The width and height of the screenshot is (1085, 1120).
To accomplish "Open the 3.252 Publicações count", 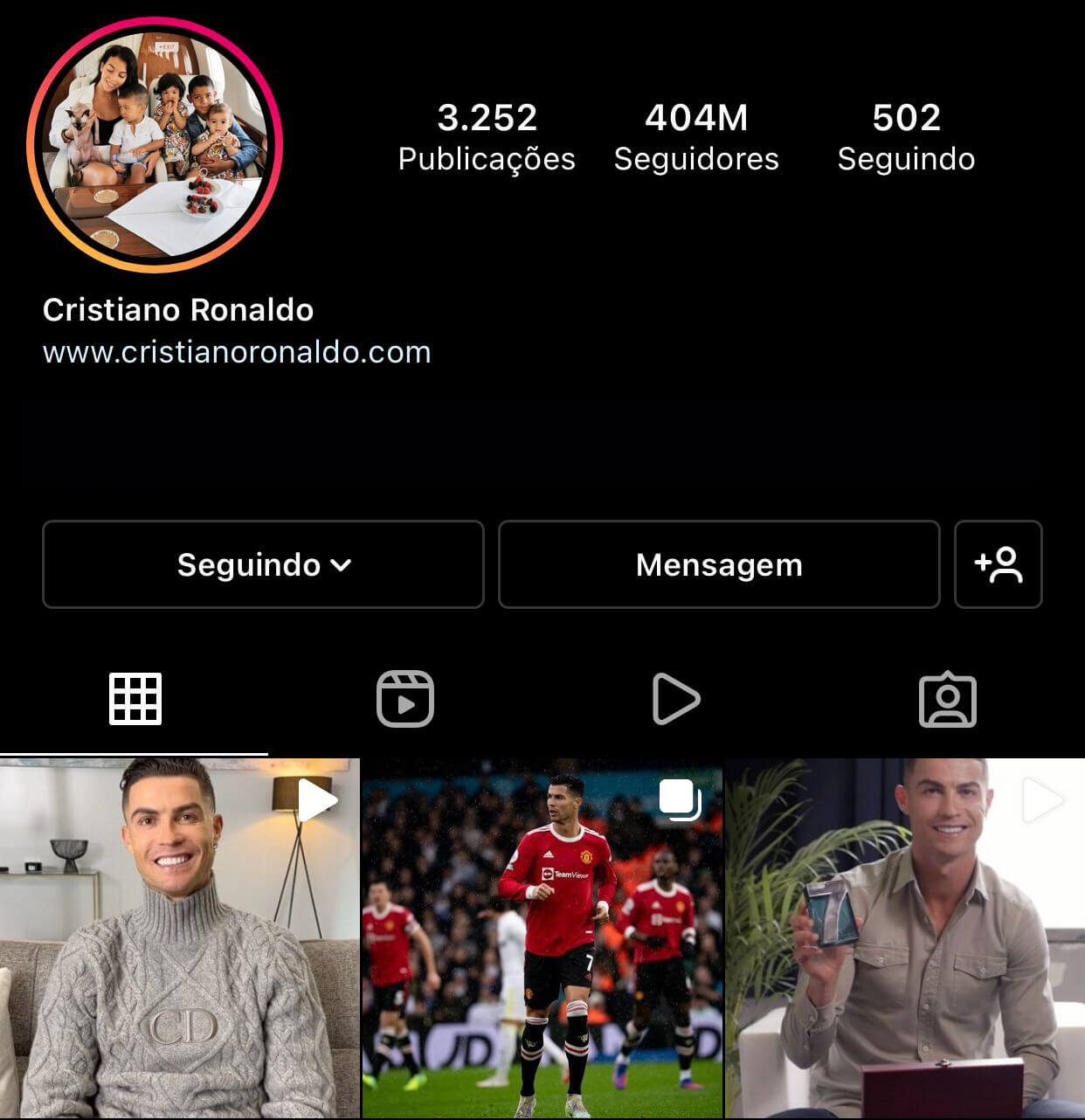I will 487,137.
